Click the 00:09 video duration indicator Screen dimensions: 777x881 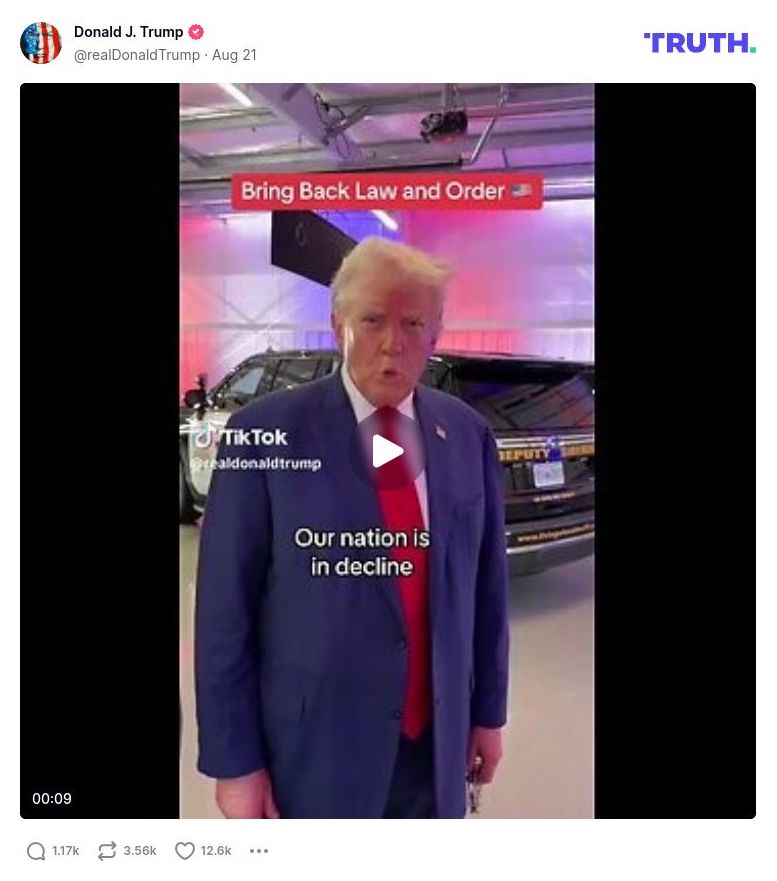pyautogui.click(x=52, y=798)
